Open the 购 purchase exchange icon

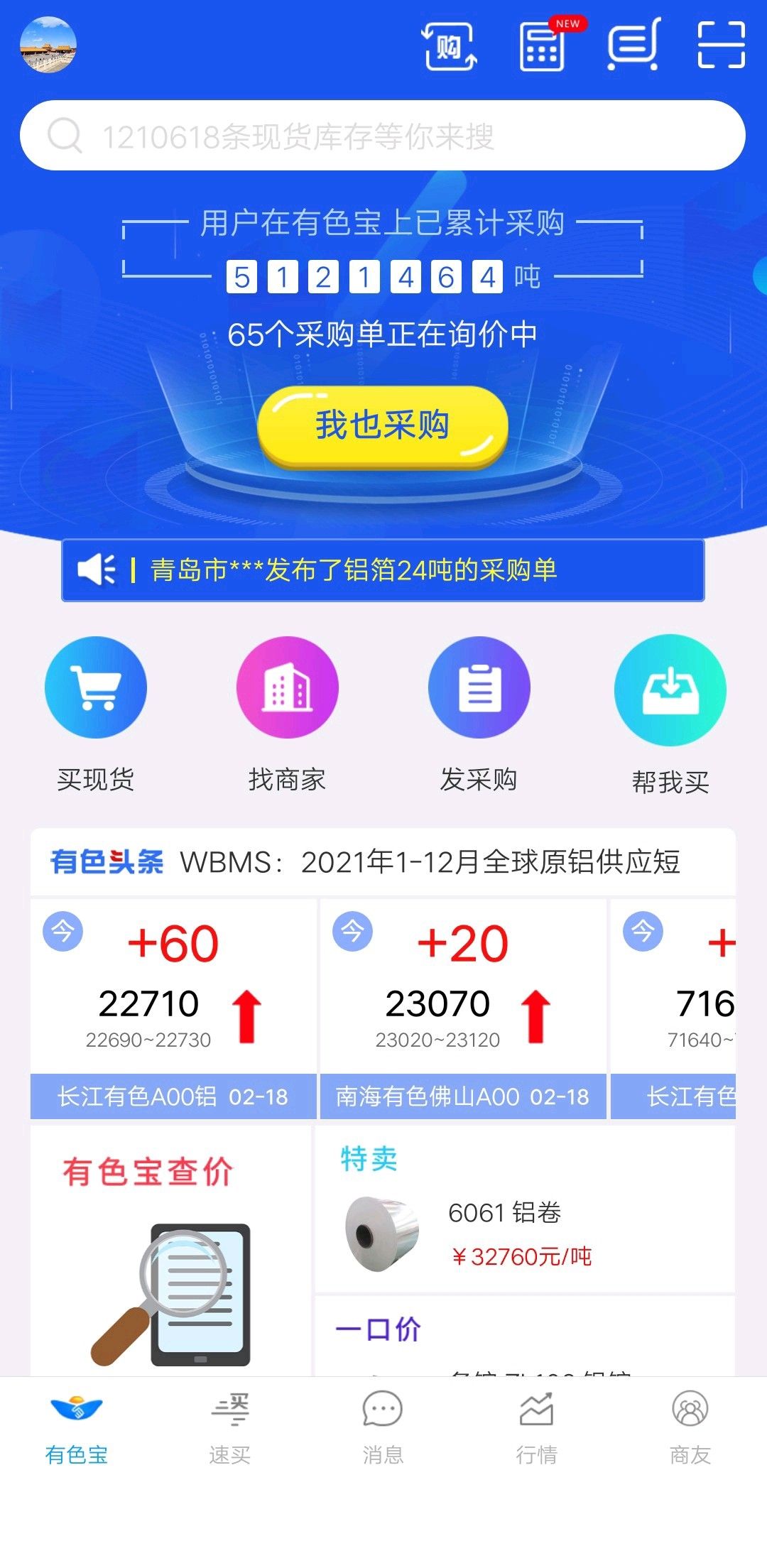point(450,47)
